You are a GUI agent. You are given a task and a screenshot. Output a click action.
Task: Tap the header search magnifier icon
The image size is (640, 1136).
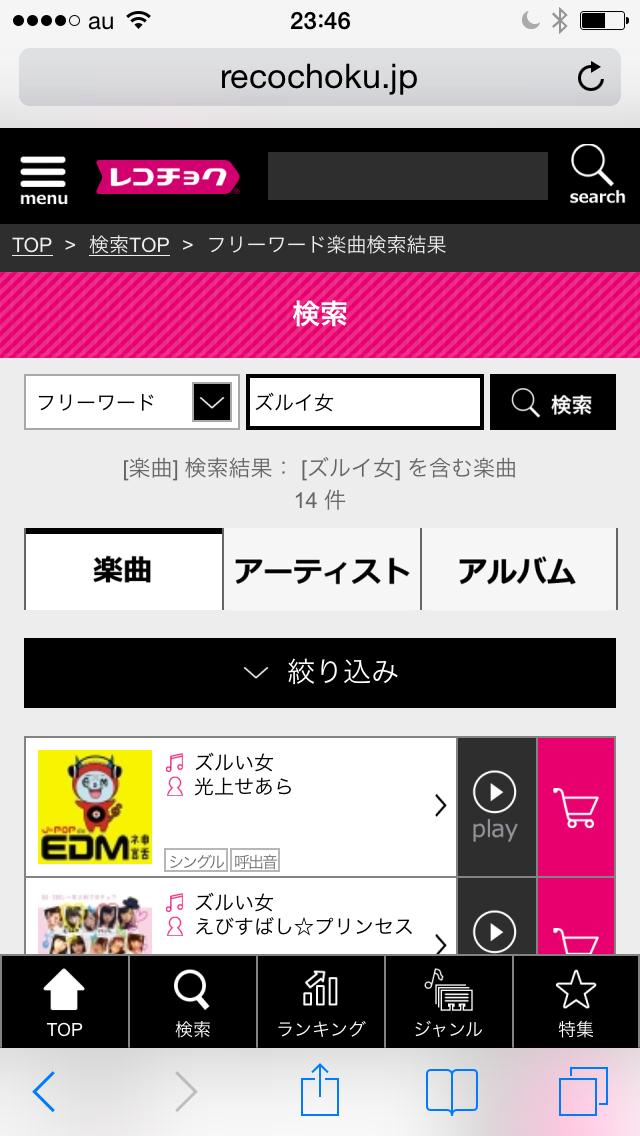tap(596, 175)
